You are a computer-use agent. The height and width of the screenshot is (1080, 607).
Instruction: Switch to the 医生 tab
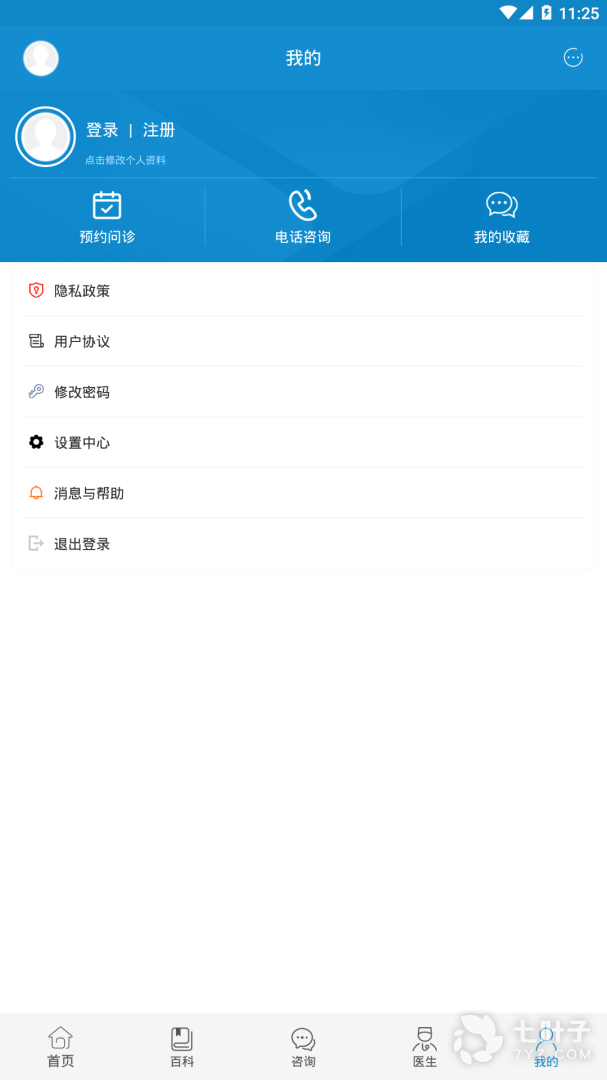pyautogui.click(x=425, y=1047)
